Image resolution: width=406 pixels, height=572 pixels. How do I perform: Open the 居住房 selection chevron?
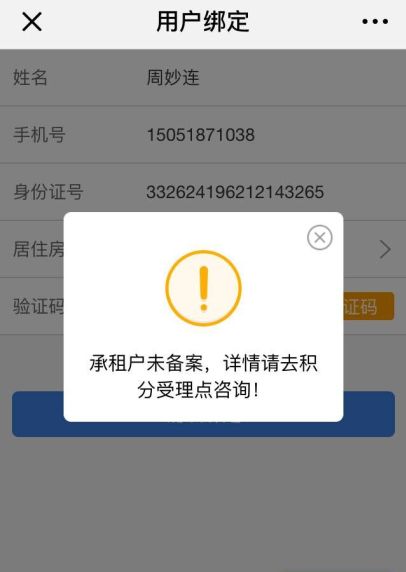(x=385, y=249)
